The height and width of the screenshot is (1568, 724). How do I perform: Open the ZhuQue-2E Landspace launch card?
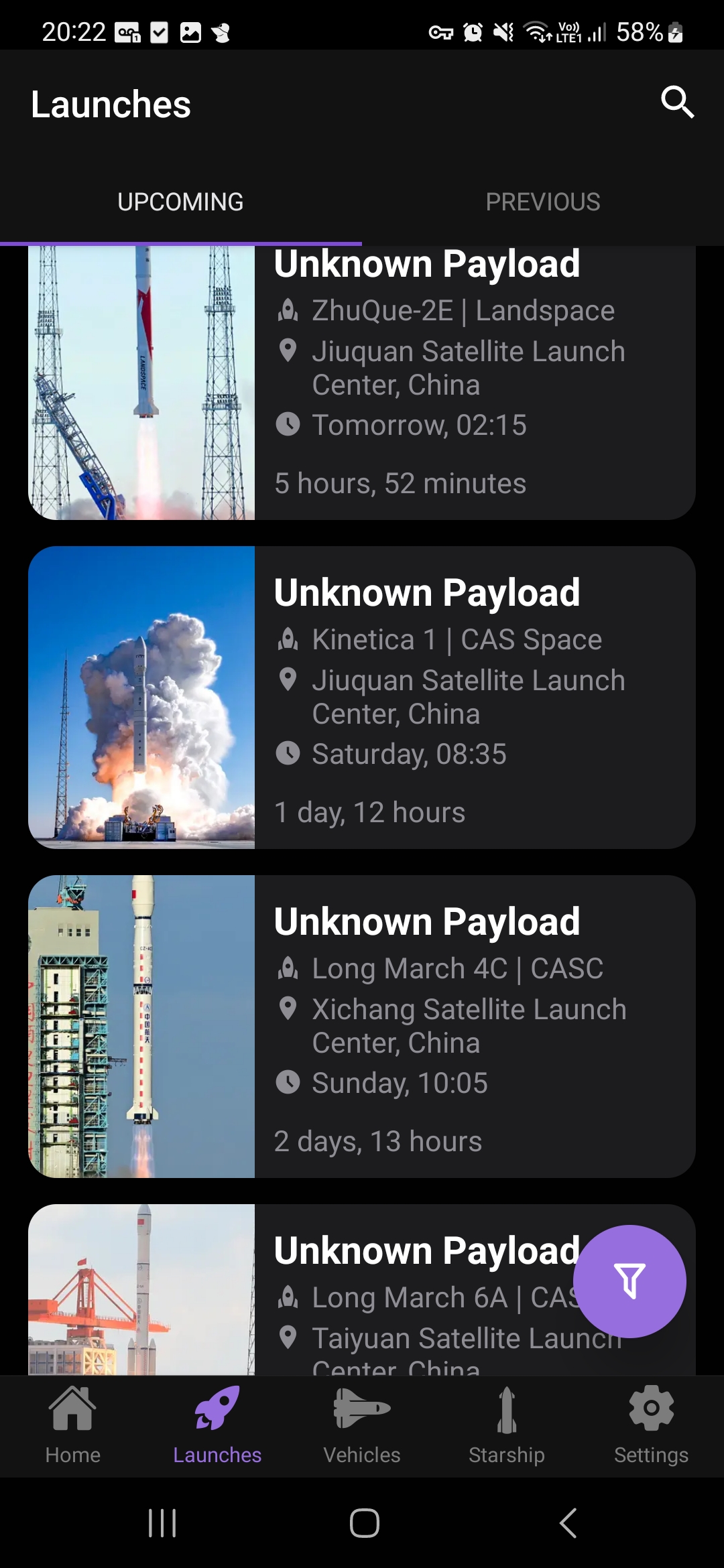[x=362, y=382]
